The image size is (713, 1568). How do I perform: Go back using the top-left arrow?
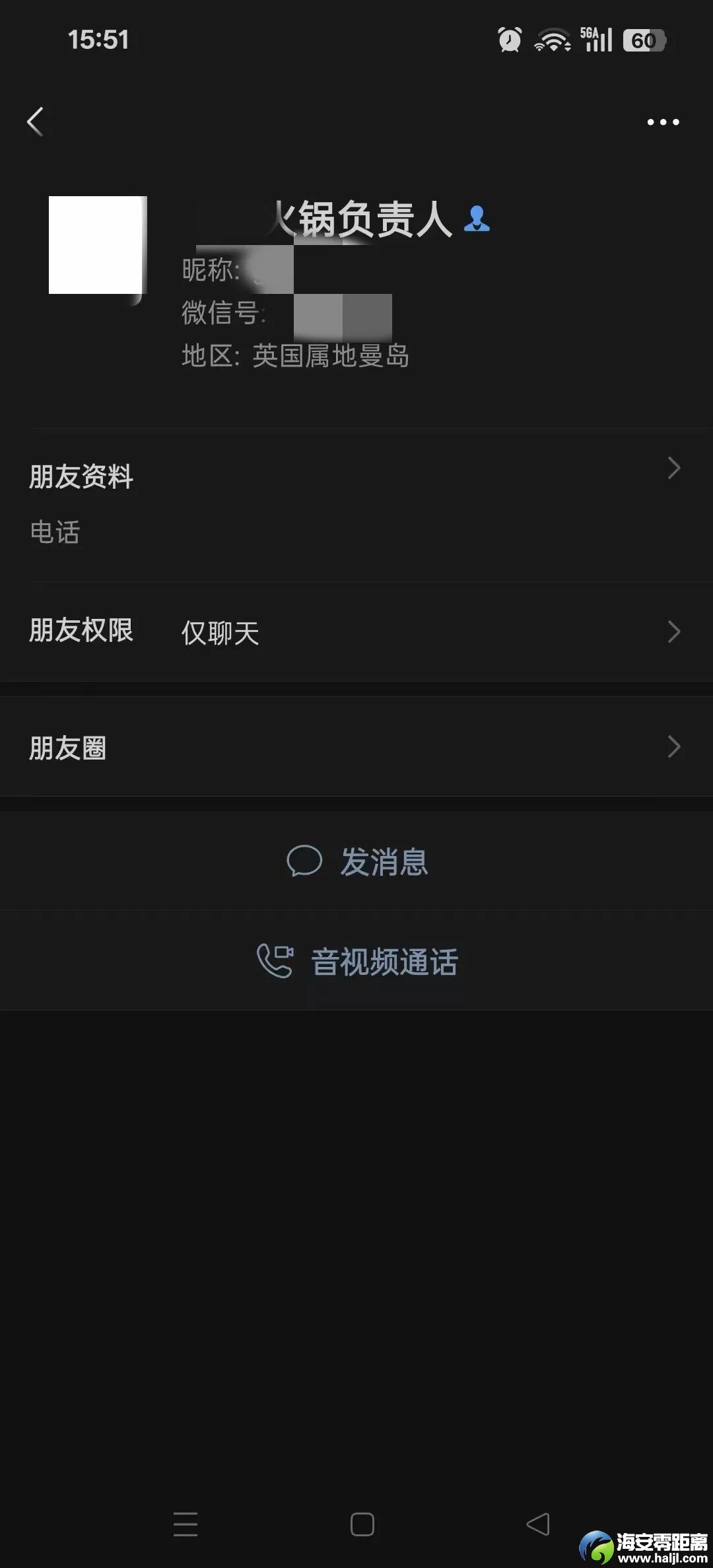point(36,122)
